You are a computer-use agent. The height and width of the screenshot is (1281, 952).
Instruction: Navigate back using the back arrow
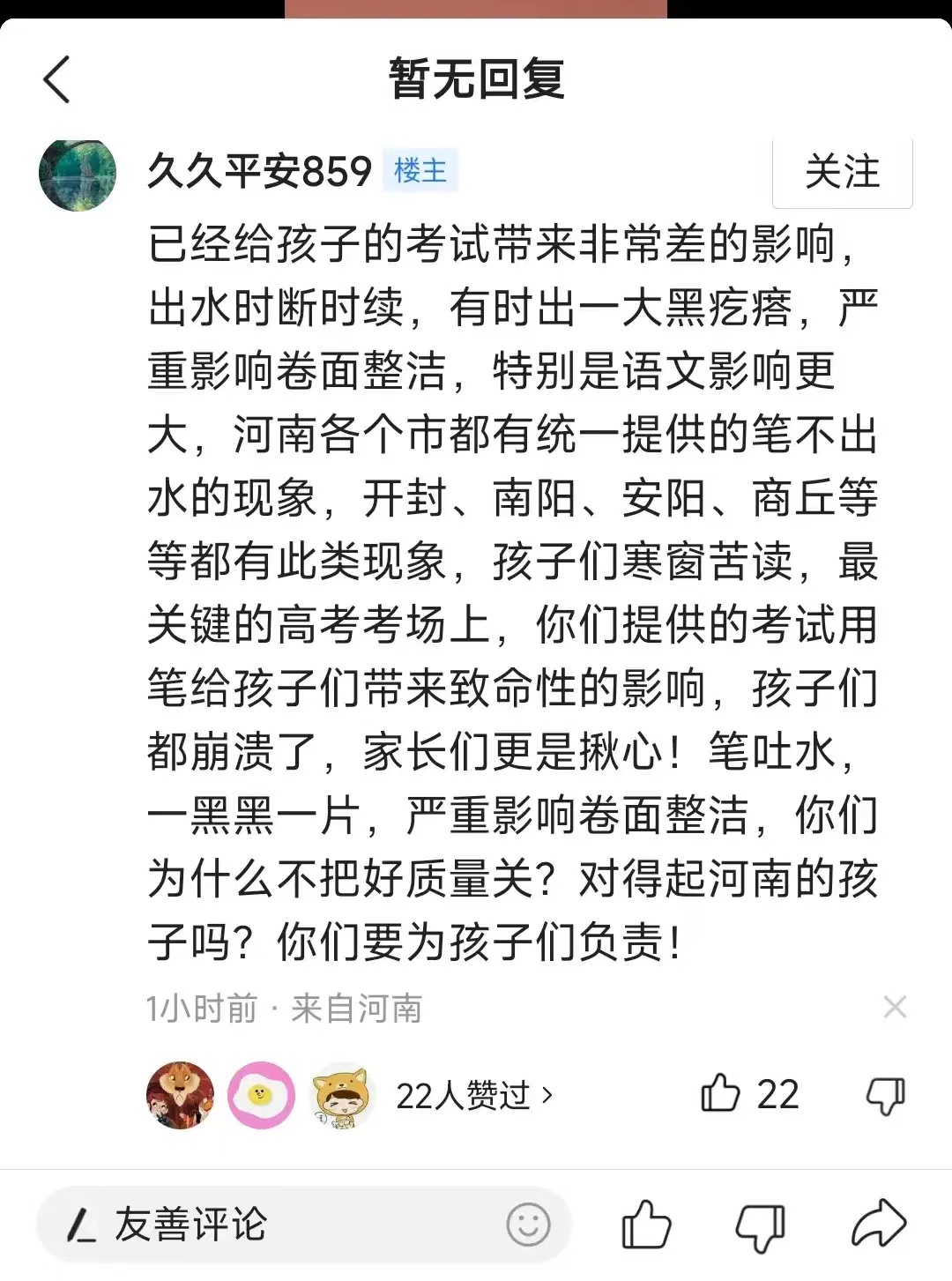56,78
